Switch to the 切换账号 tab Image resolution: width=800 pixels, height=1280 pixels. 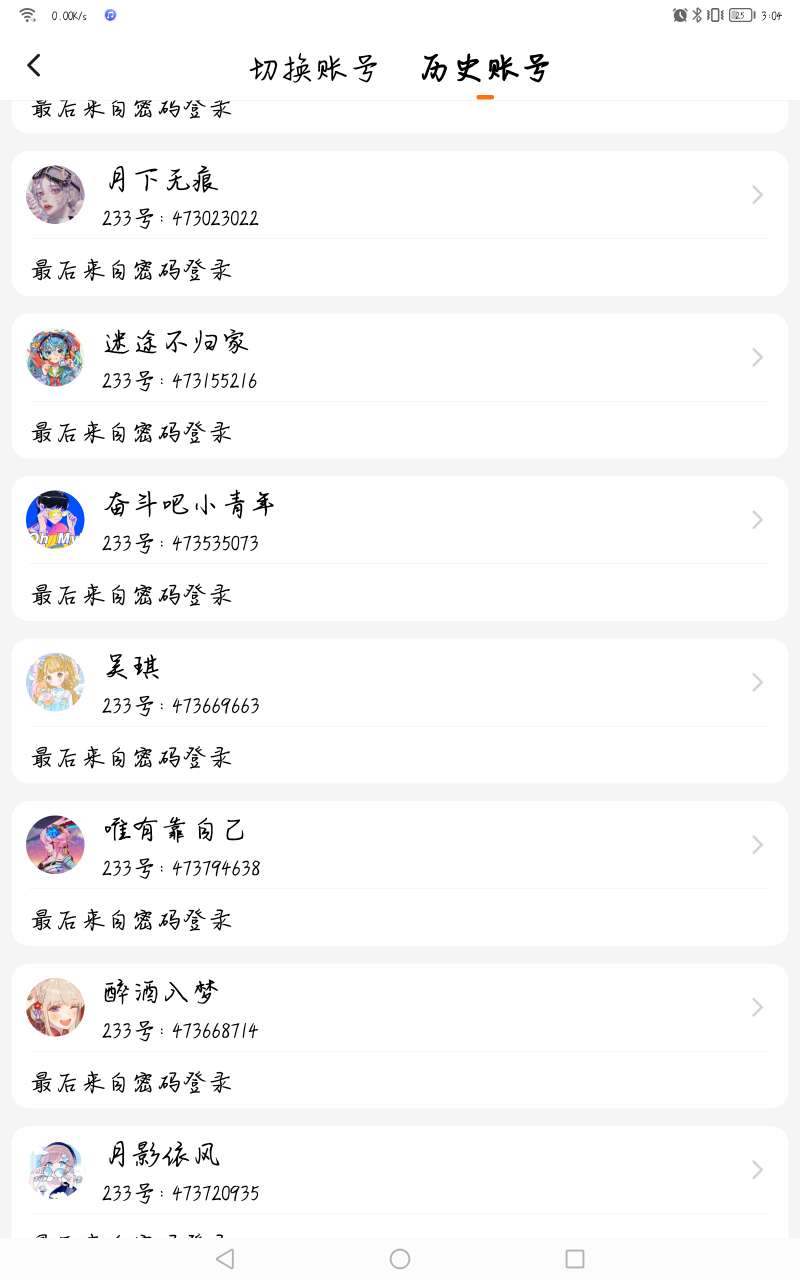[x=313, y=69]
